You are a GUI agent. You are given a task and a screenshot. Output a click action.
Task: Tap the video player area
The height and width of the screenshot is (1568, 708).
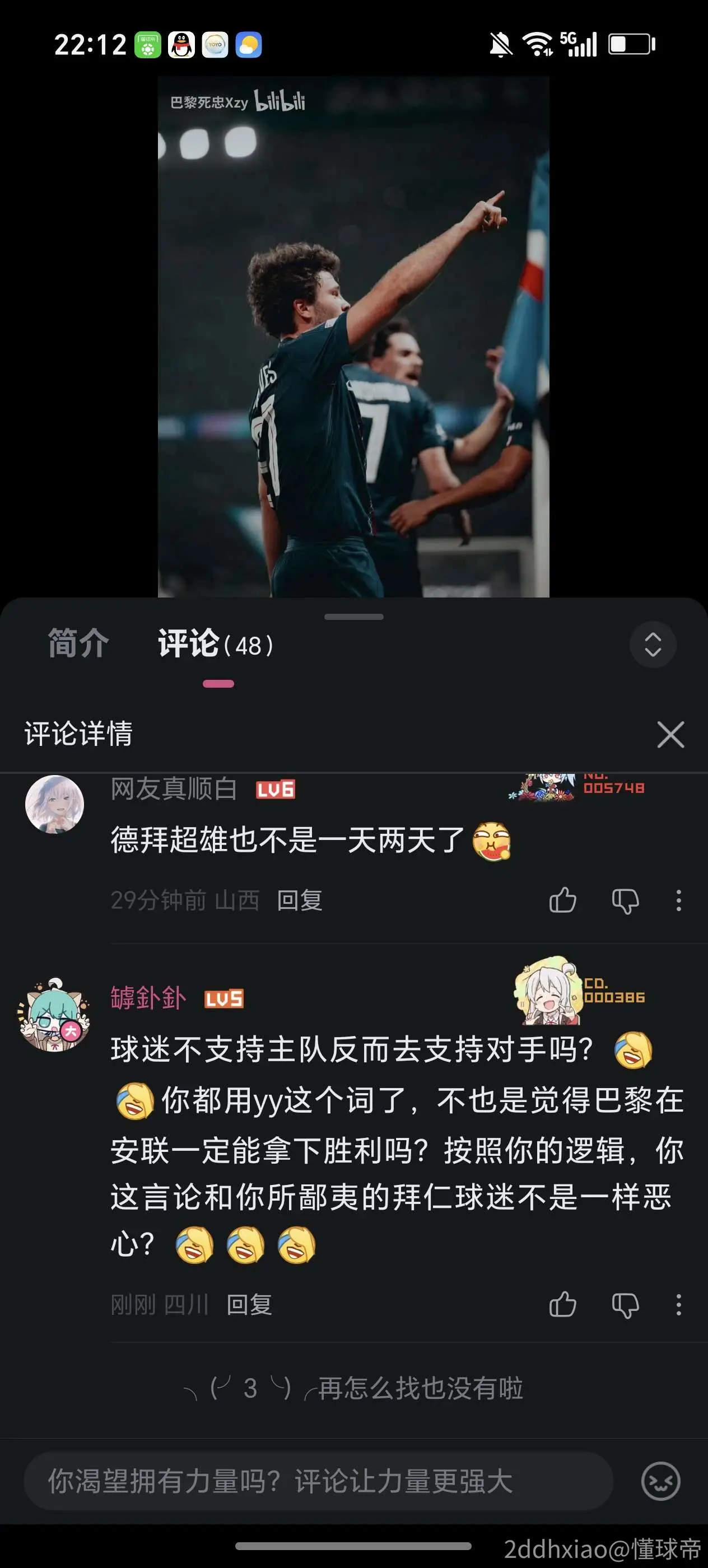point(353,337)
